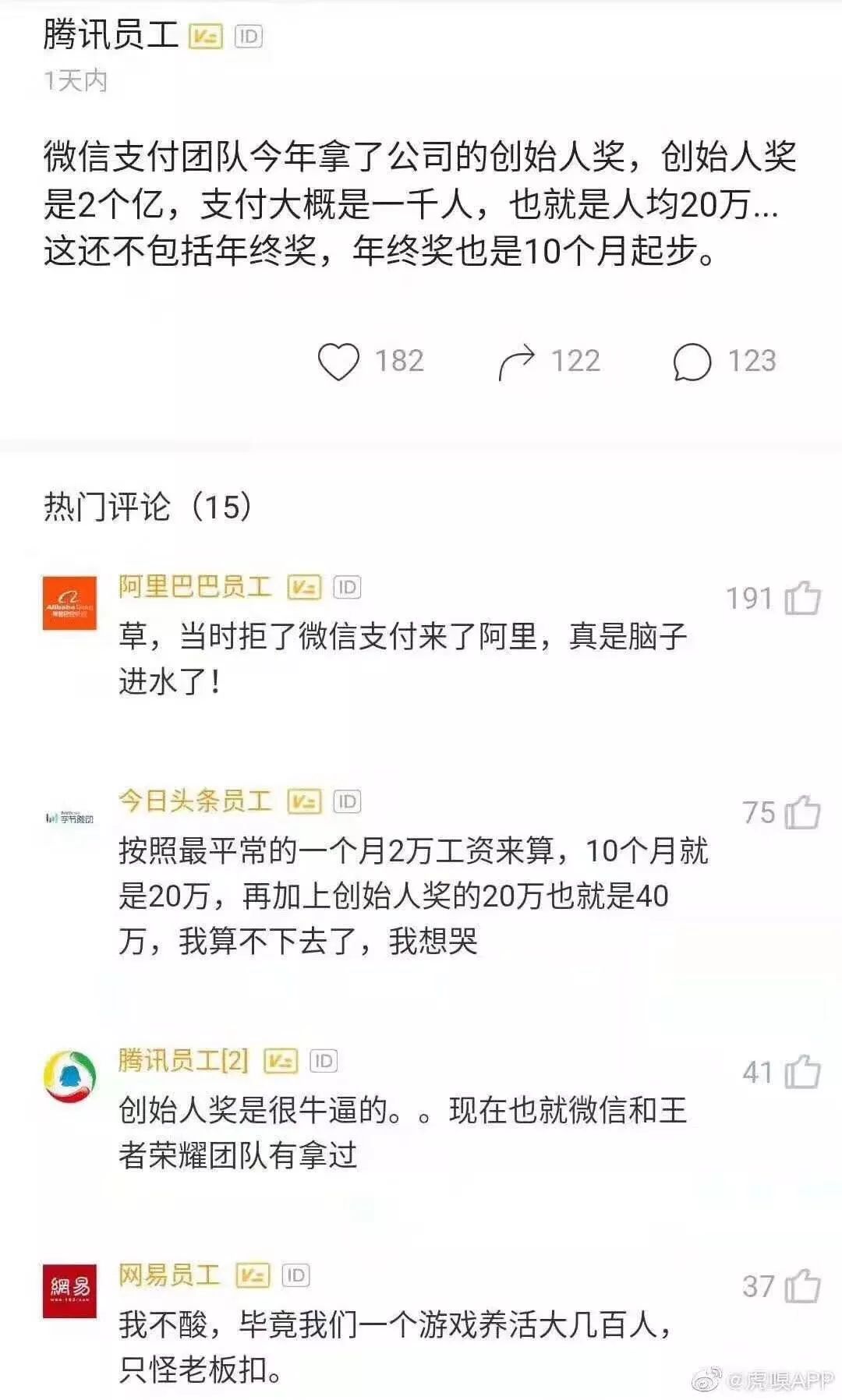This screenshot has width=842, height=1400.
Task: Tap the 今日头条员工 commenter name
Action: (194, 801)
